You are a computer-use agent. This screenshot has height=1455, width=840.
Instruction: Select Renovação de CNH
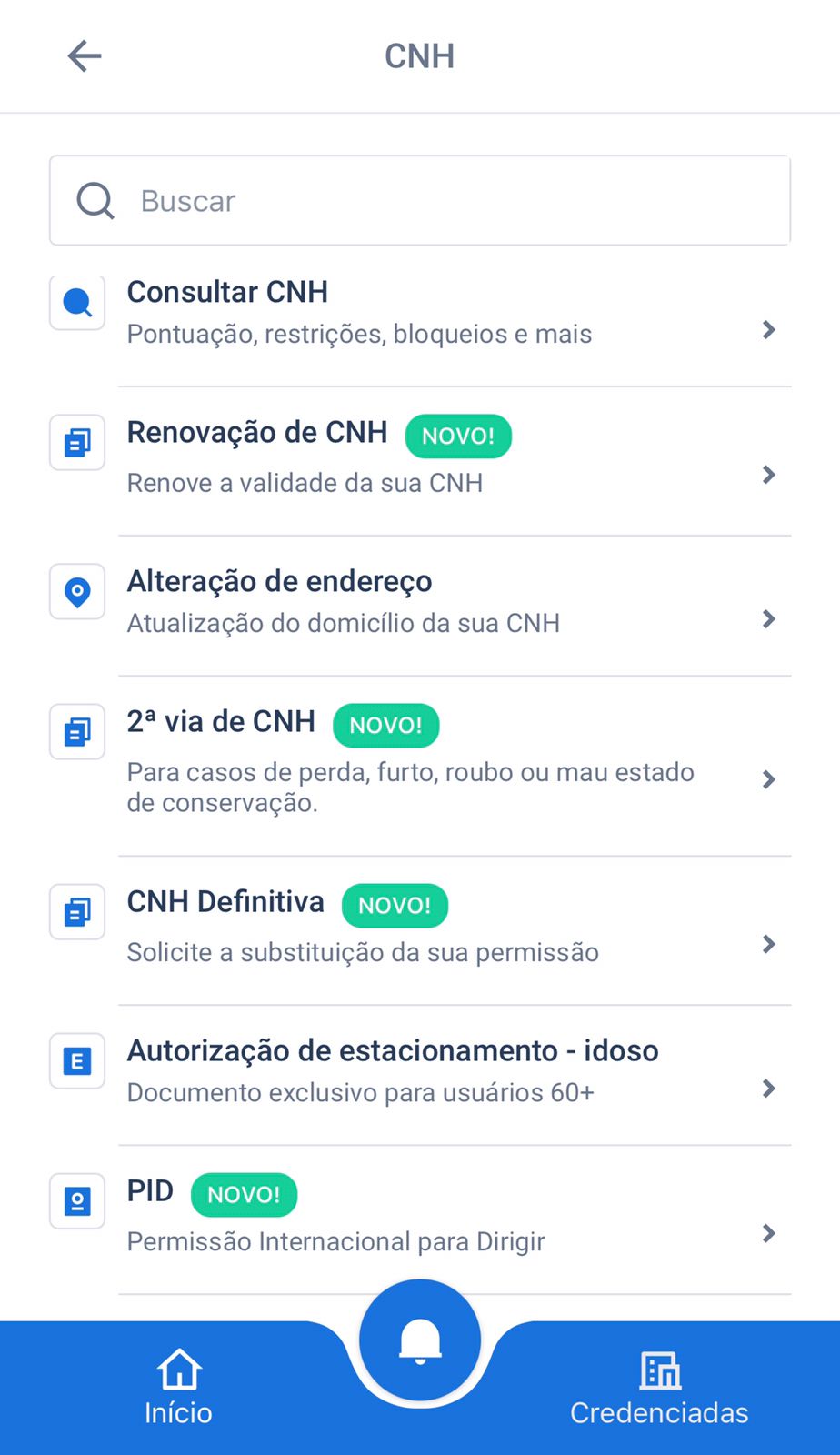[x=420, y=459]
